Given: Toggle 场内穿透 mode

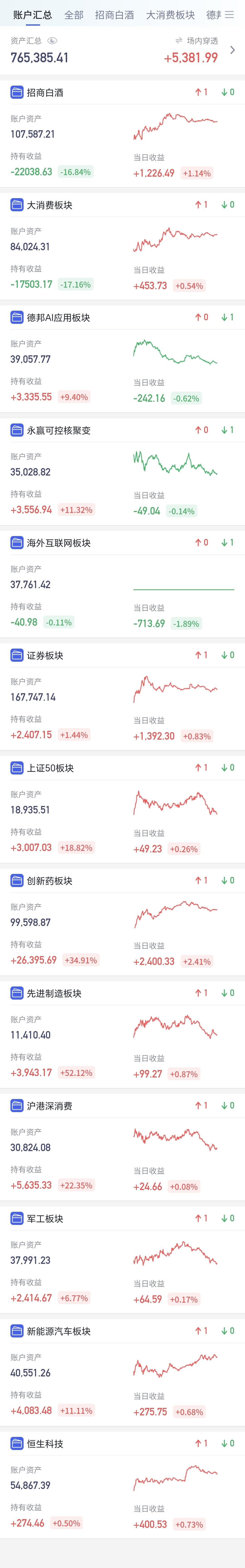Looking at the screenshot, I should 197,41.
